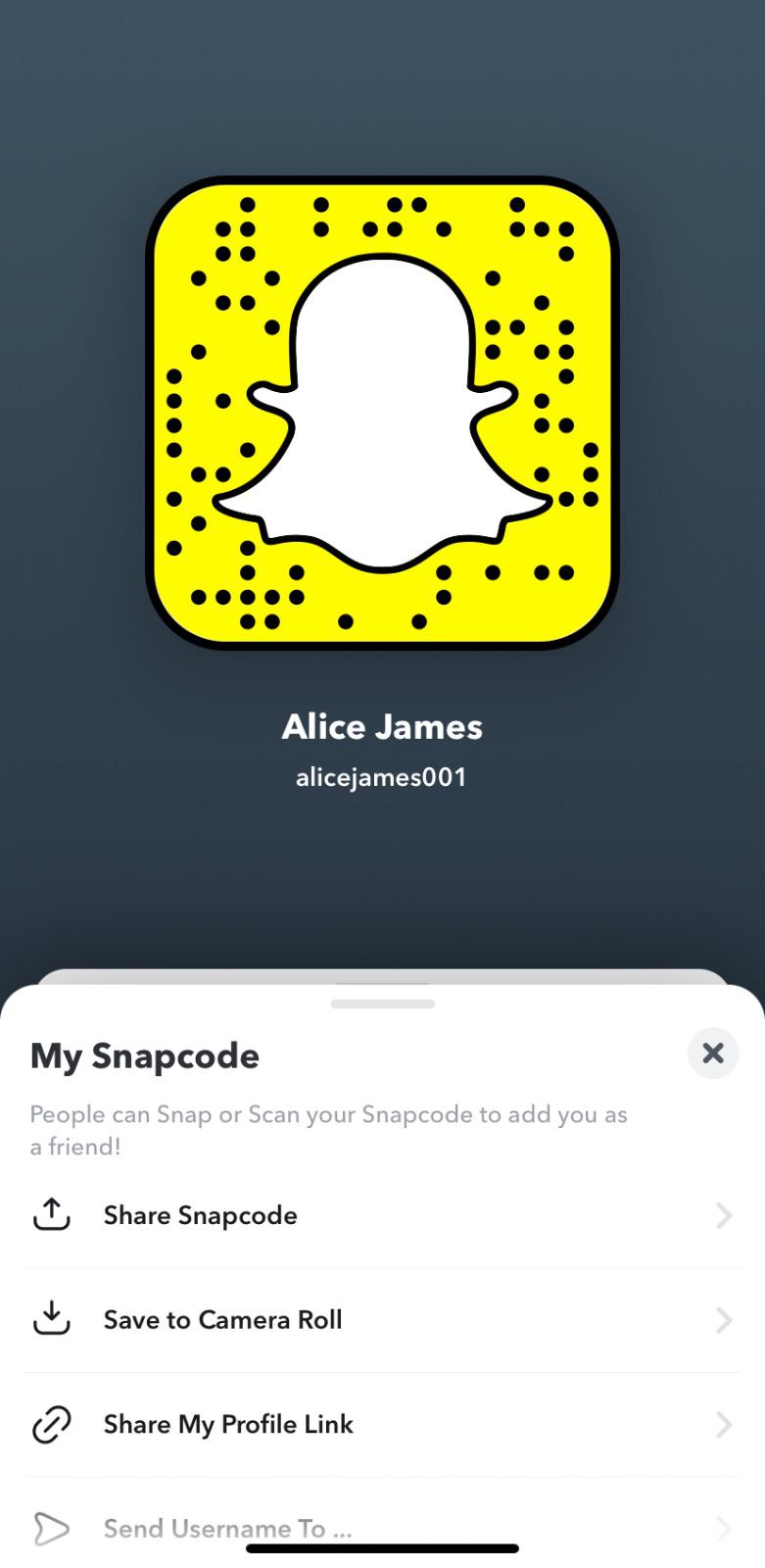765x1568 pixels.
Task: Open Share Snapcode option
Action: (x=382, y=1216)
